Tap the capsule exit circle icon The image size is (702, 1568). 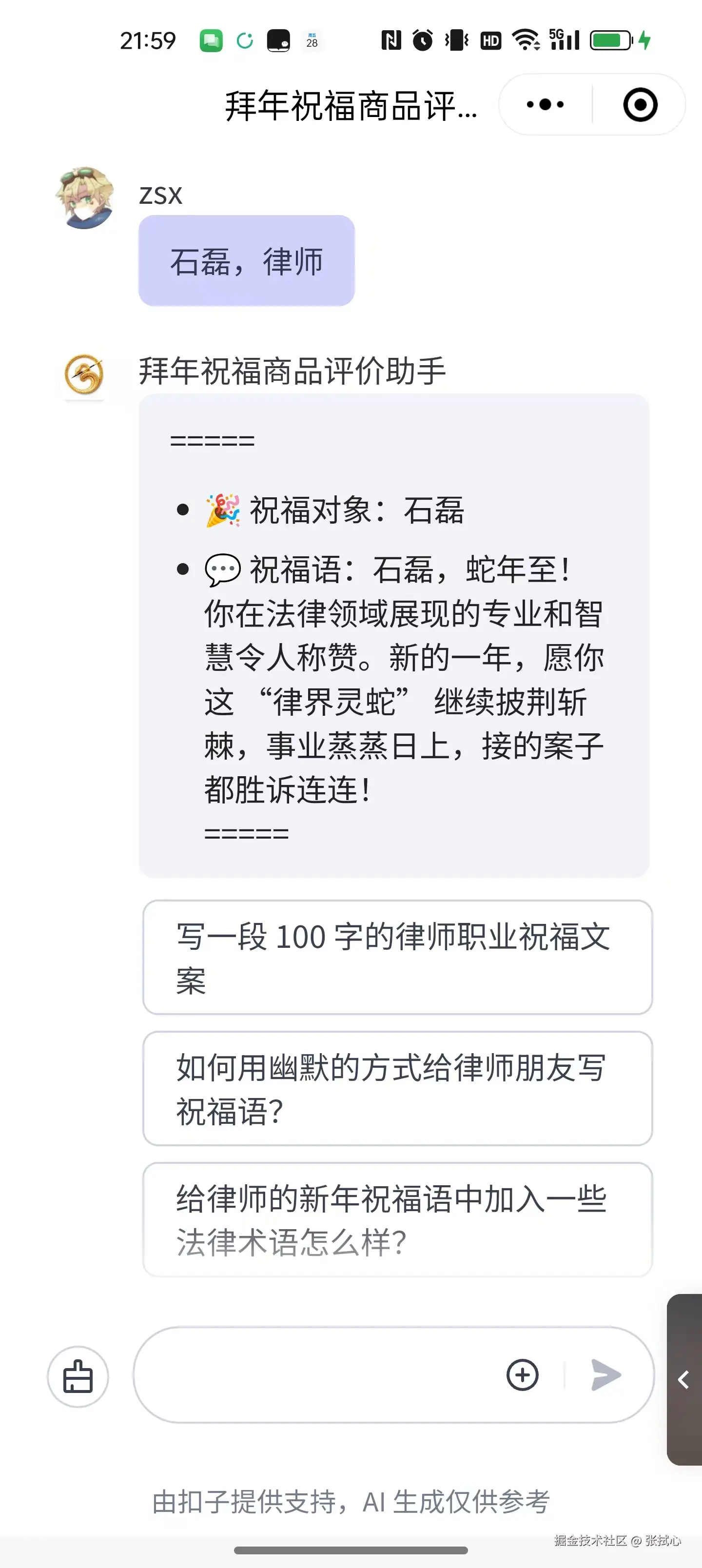click(x=639, y=104)
